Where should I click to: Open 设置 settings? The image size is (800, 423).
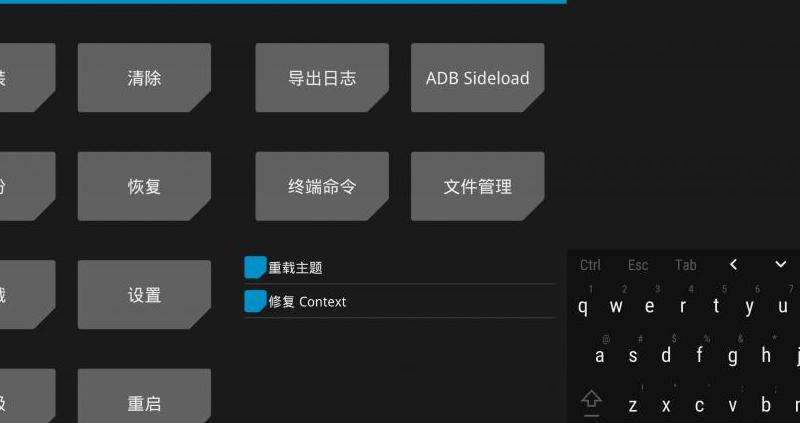click(x=144, y=295)
